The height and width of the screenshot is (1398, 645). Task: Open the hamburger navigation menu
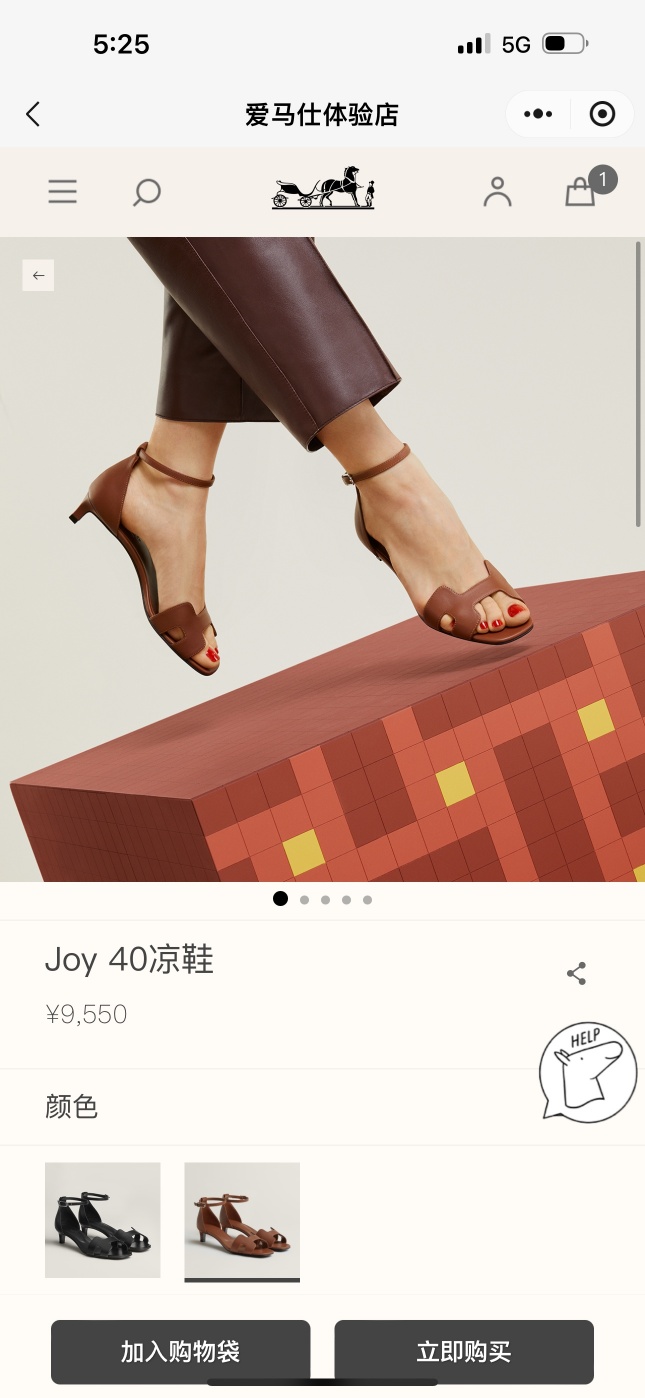pyautogui.click(x=62, y=192)
